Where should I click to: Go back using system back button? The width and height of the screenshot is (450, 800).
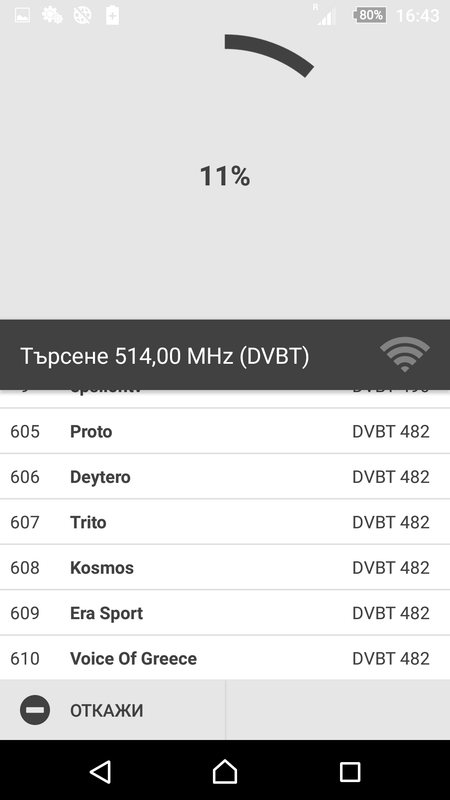pos(101,771)
